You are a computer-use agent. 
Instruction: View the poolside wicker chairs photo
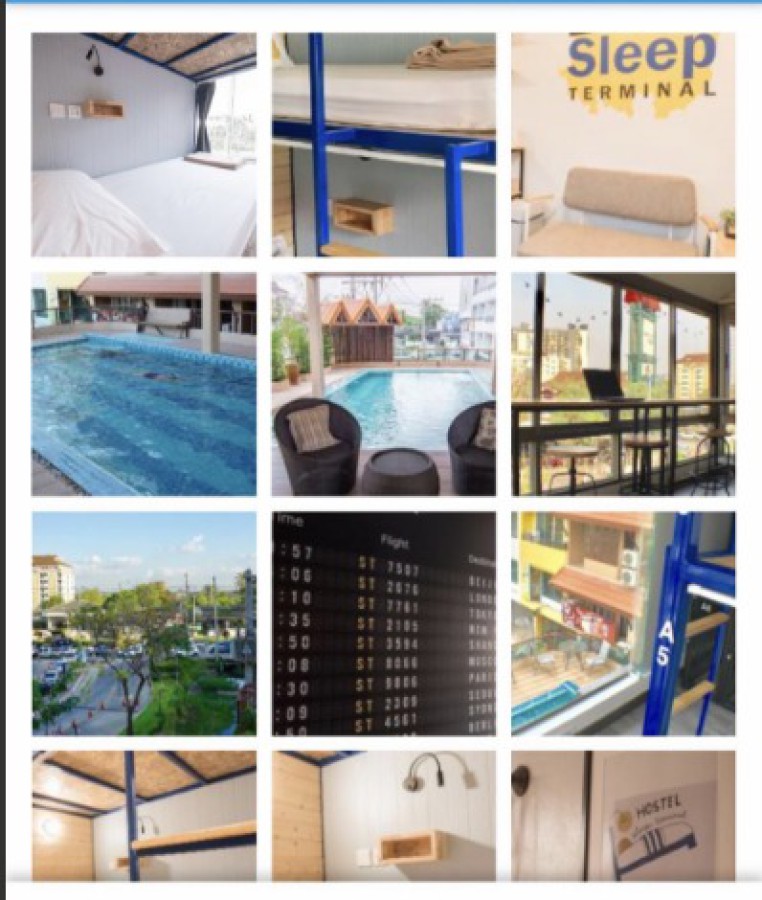[x=383, y=384]
